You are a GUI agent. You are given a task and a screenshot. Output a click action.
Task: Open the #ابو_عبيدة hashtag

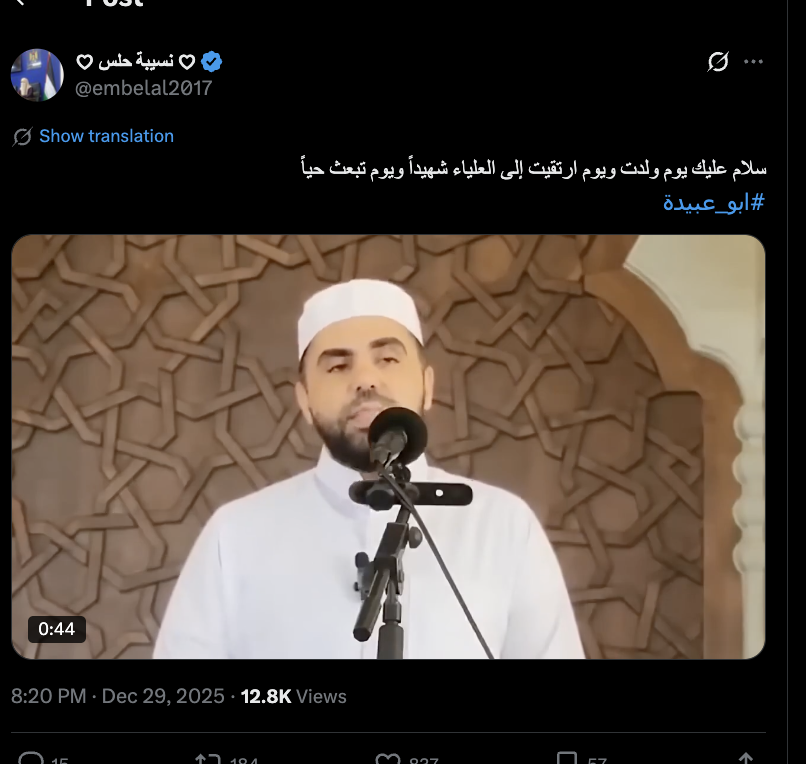click(x=714, y=203)
